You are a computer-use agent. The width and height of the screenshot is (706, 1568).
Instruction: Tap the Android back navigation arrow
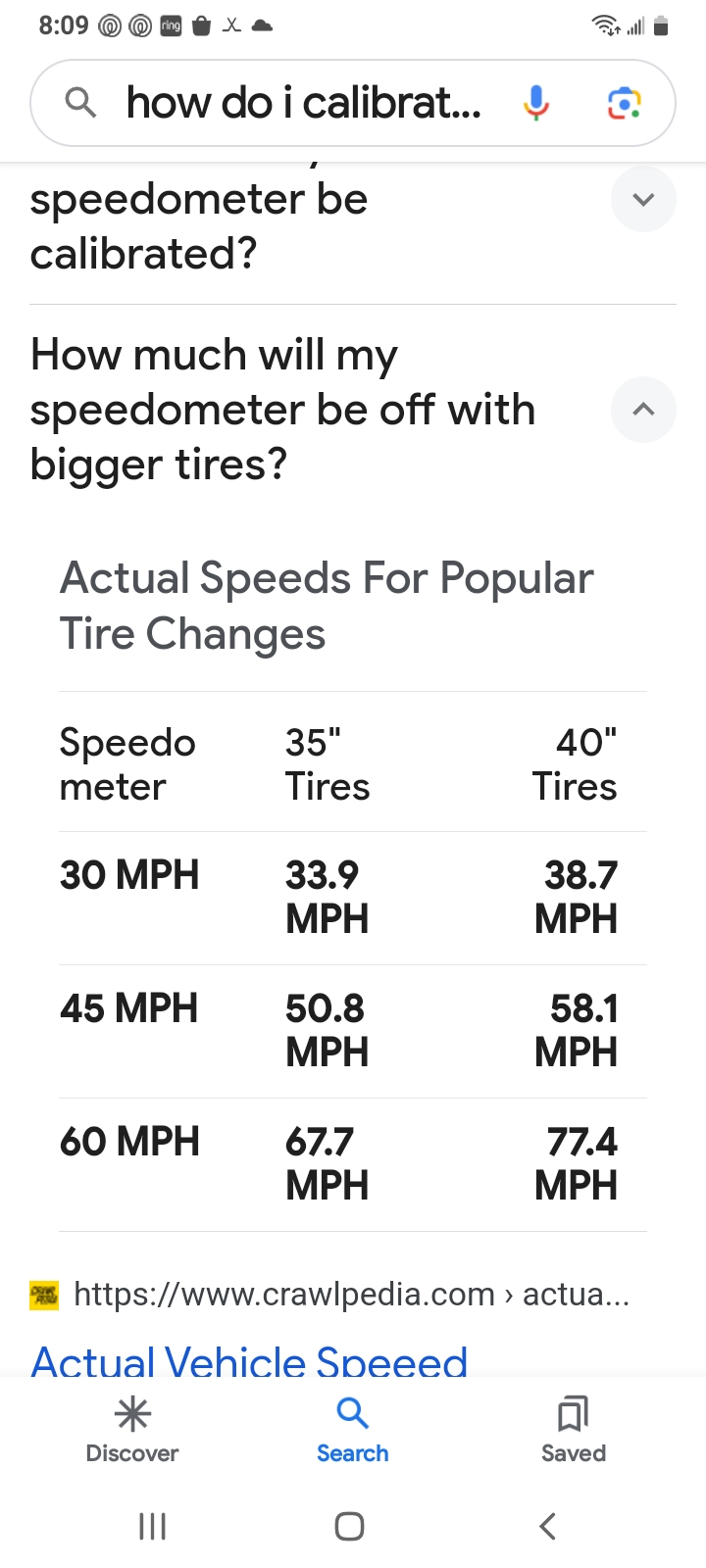(x=546, y=1525)
